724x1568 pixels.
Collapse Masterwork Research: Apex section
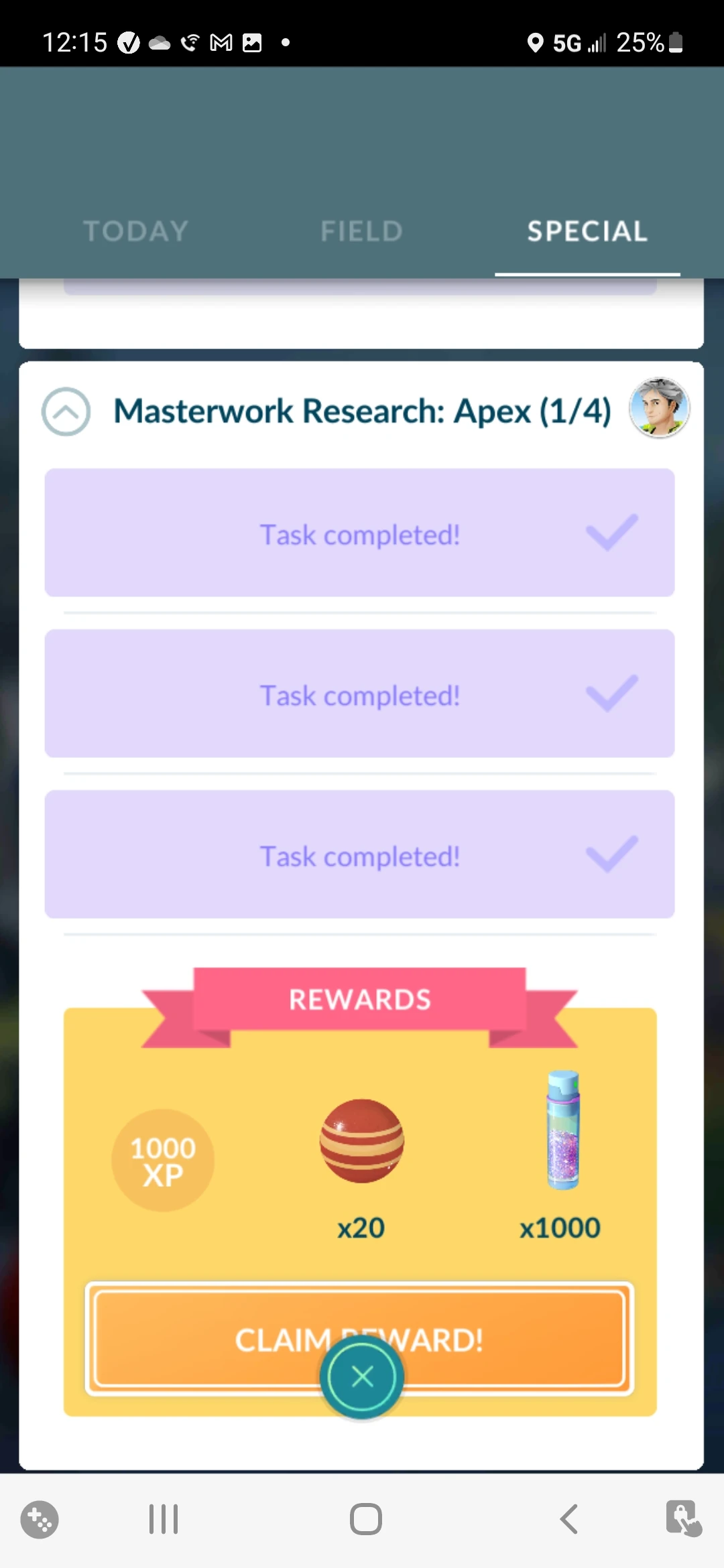click(66, 411)
